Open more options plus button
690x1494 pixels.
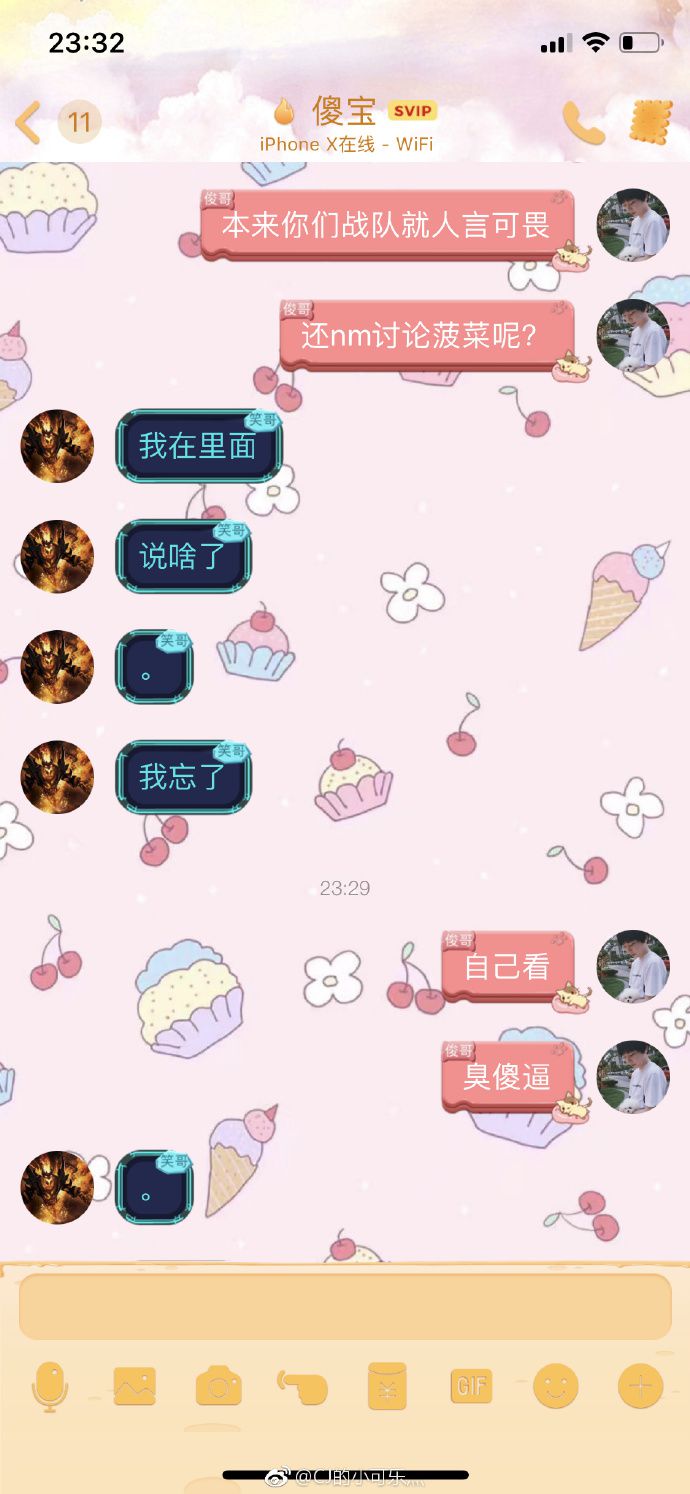640,1387
